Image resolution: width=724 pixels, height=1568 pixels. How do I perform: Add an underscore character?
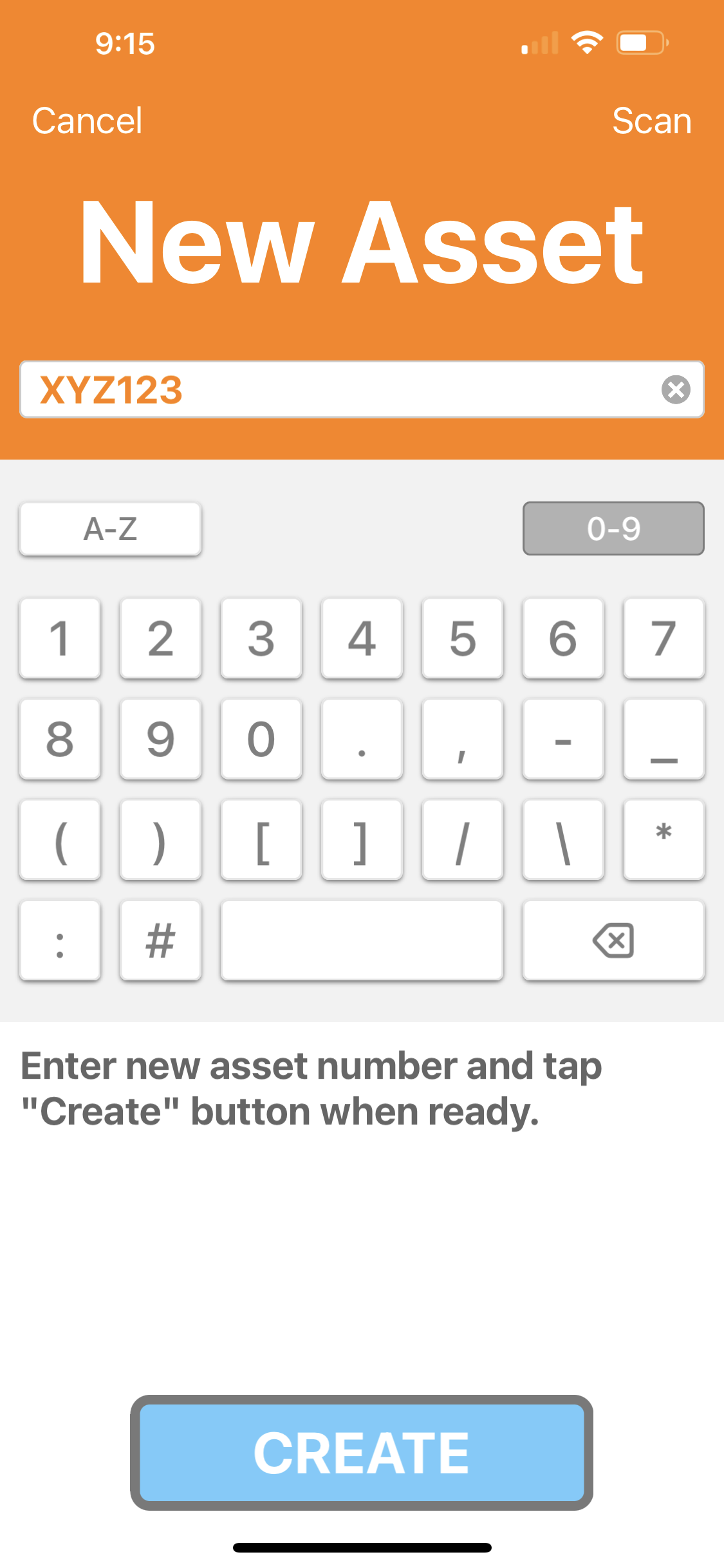[x=664, y=739]
